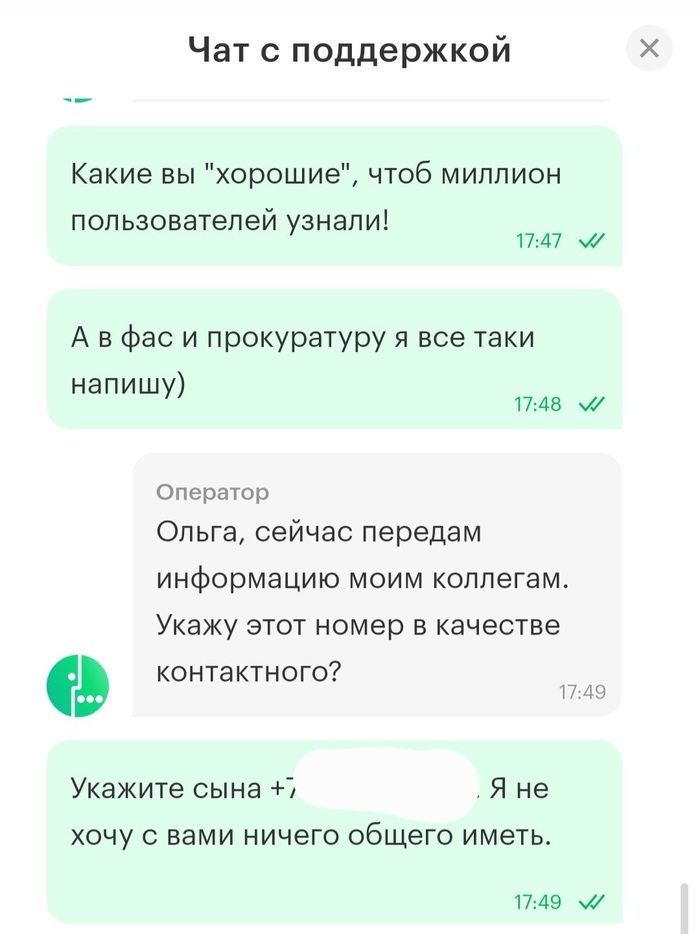The width and height of the screenshot is (700, 934).
Task: Close the support chat window
Action: pyautogui.click(x=649, y=48)
